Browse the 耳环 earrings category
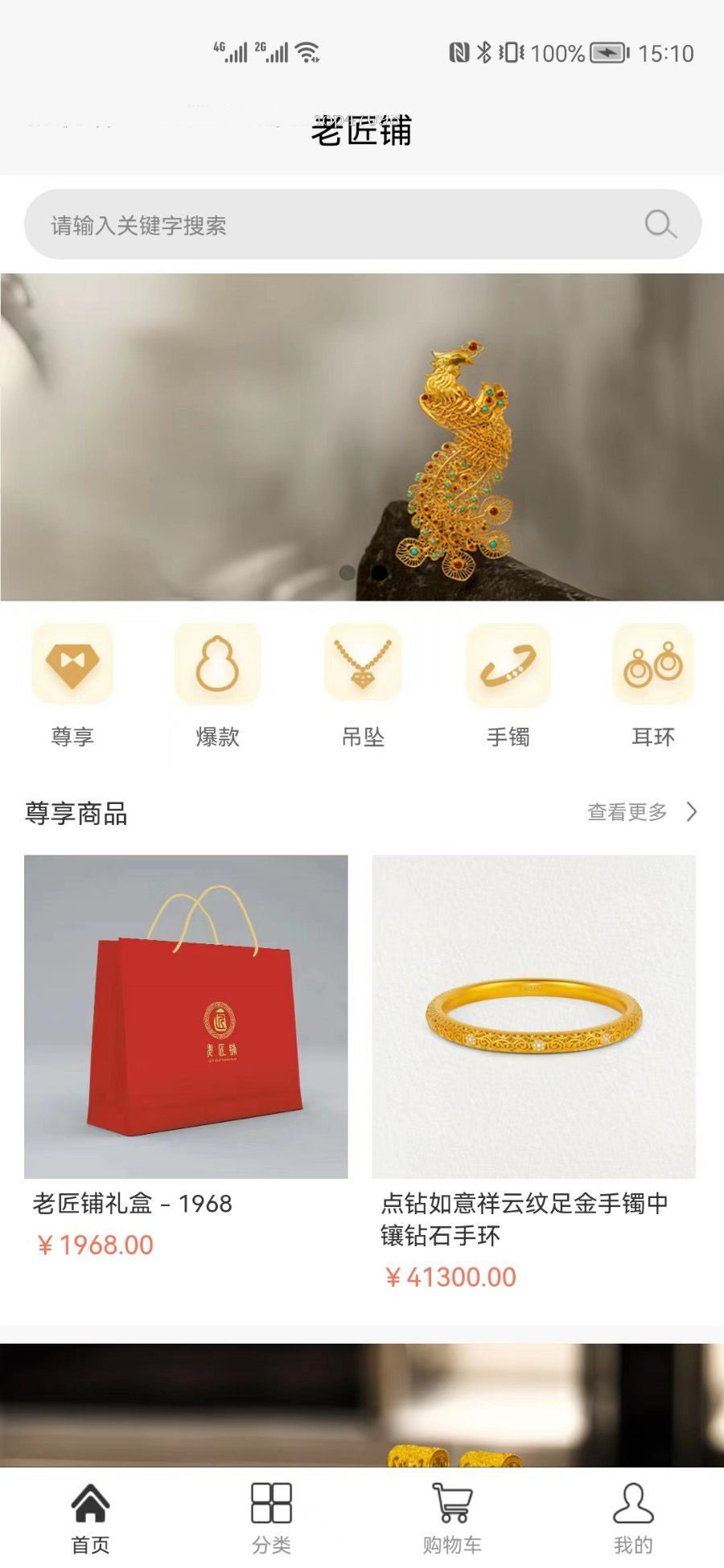Image resolution: width=724 pixels, height=1568 pixels. click(652, 683)
